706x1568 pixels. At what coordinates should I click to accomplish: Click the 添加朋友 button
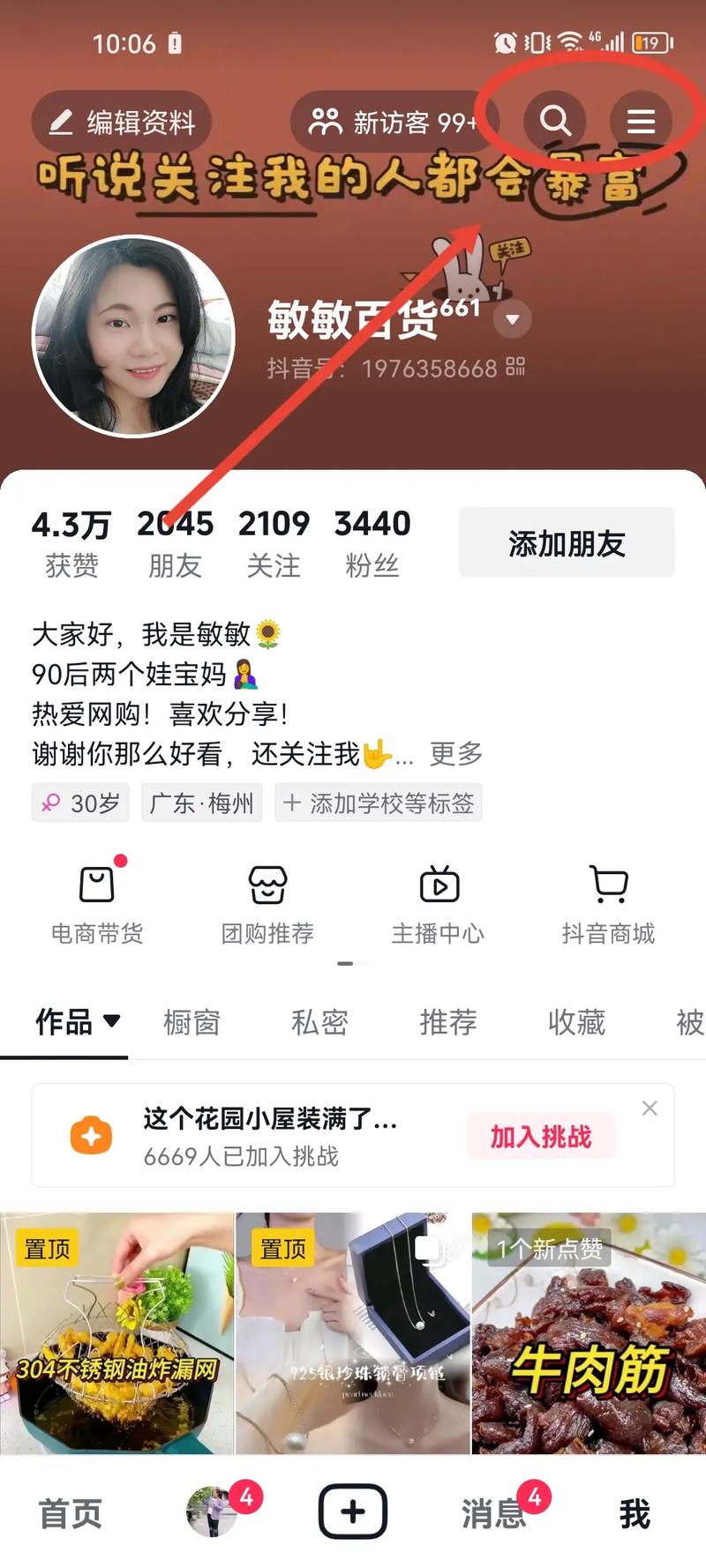[x=566, y=542]
